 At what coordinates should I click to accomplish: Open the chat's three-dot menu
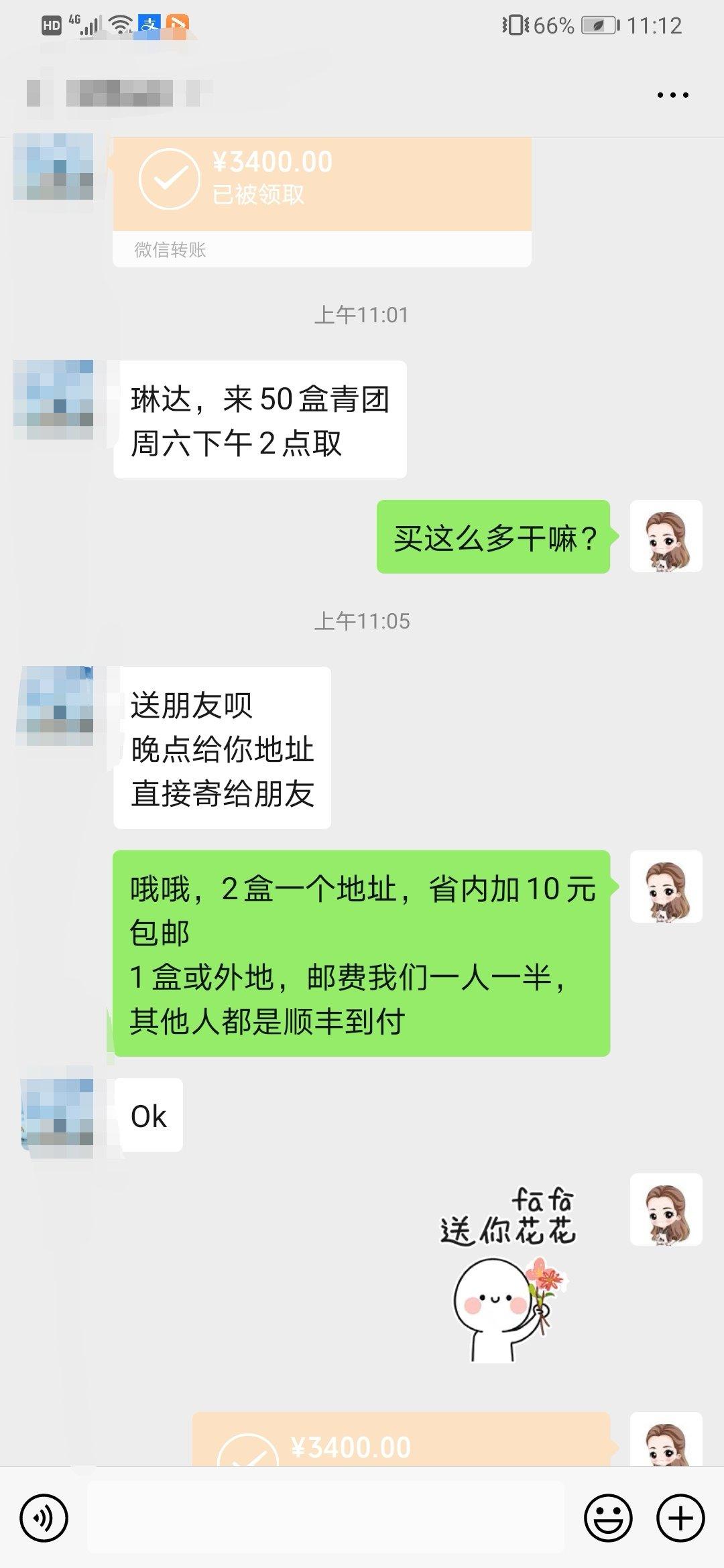click(x=672, y=95)
